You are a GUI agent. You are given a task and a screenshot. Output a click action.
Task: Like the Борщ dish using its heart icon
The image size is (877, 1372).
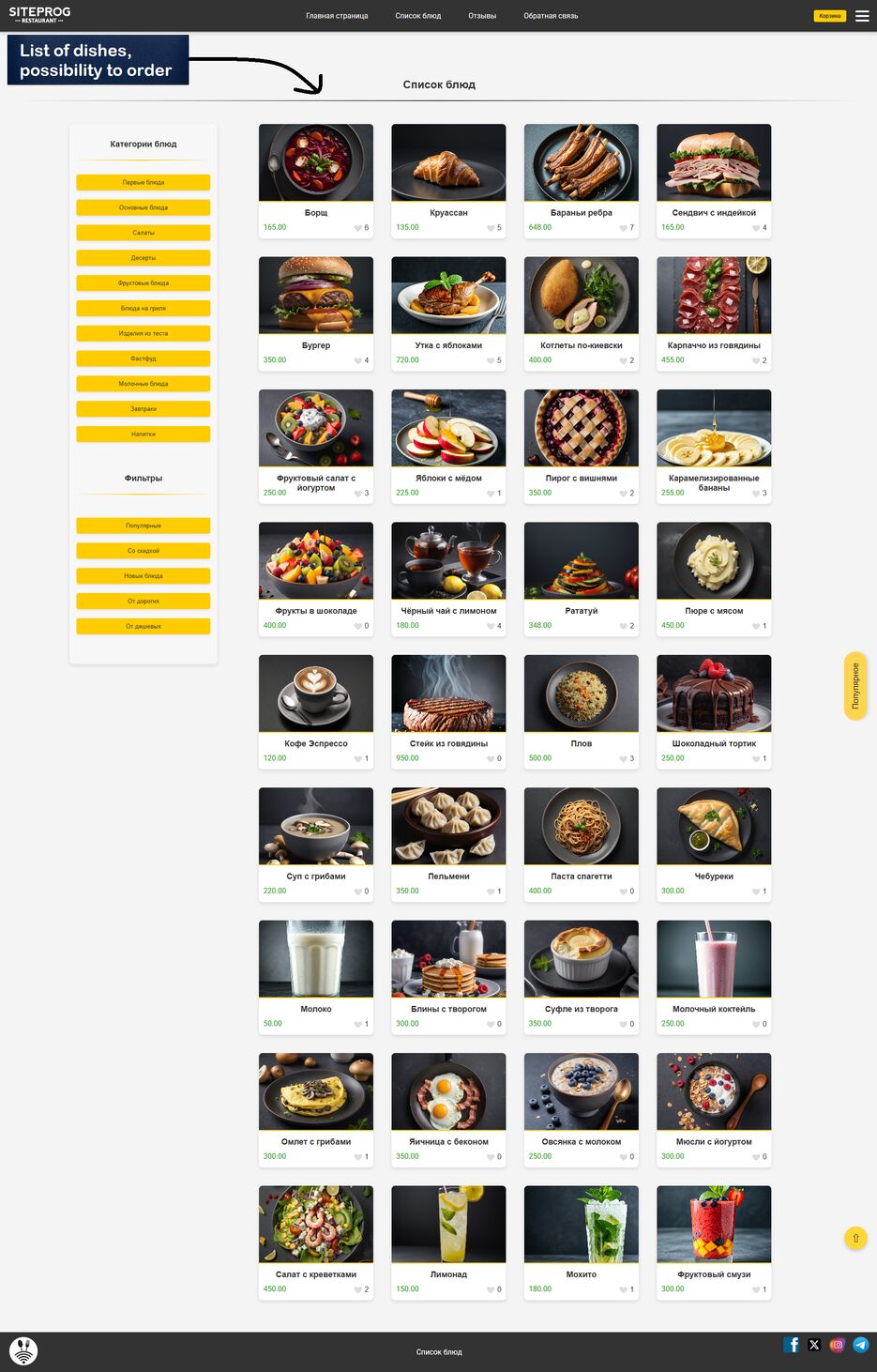click(357, 227)
